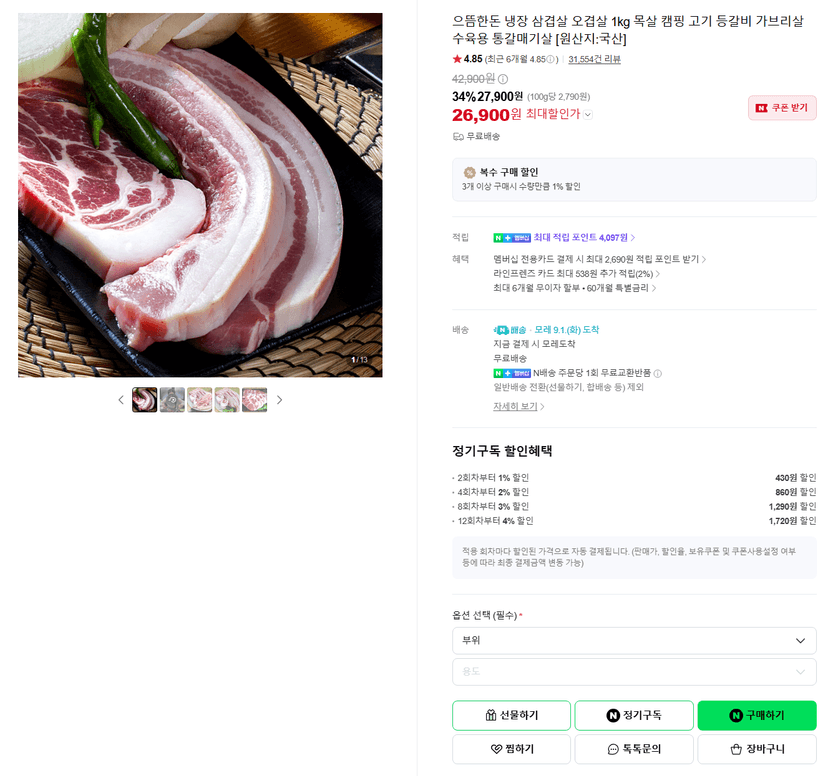828x776 pixels.
Task: Add item to 장바구니 cart
Action: click(x=757, y=749)
